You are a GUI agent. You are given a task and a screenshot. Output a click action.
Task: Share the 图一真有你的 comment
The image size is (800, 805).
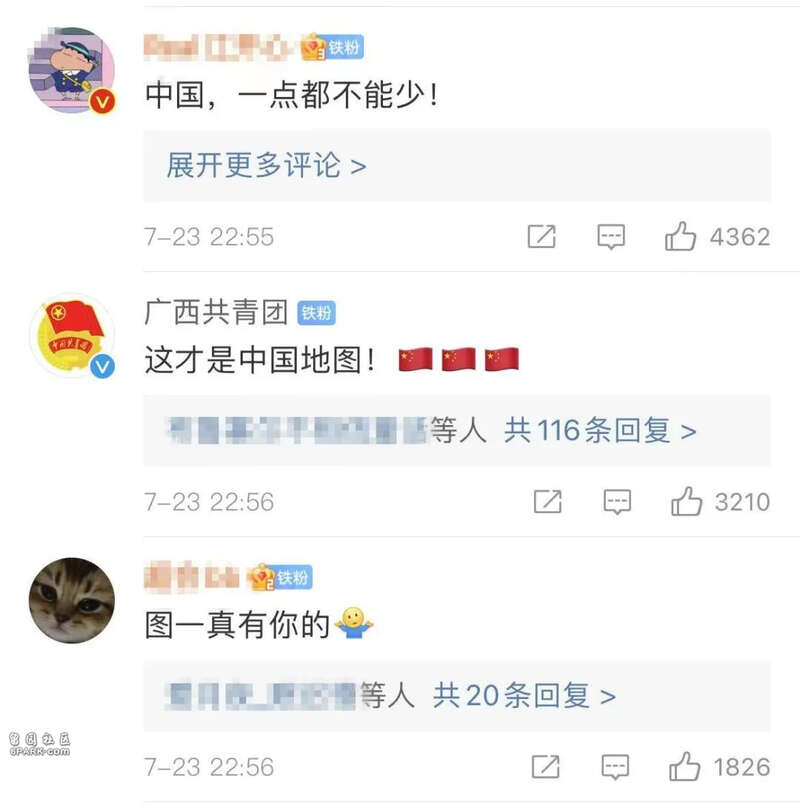[x=546, y=767]
